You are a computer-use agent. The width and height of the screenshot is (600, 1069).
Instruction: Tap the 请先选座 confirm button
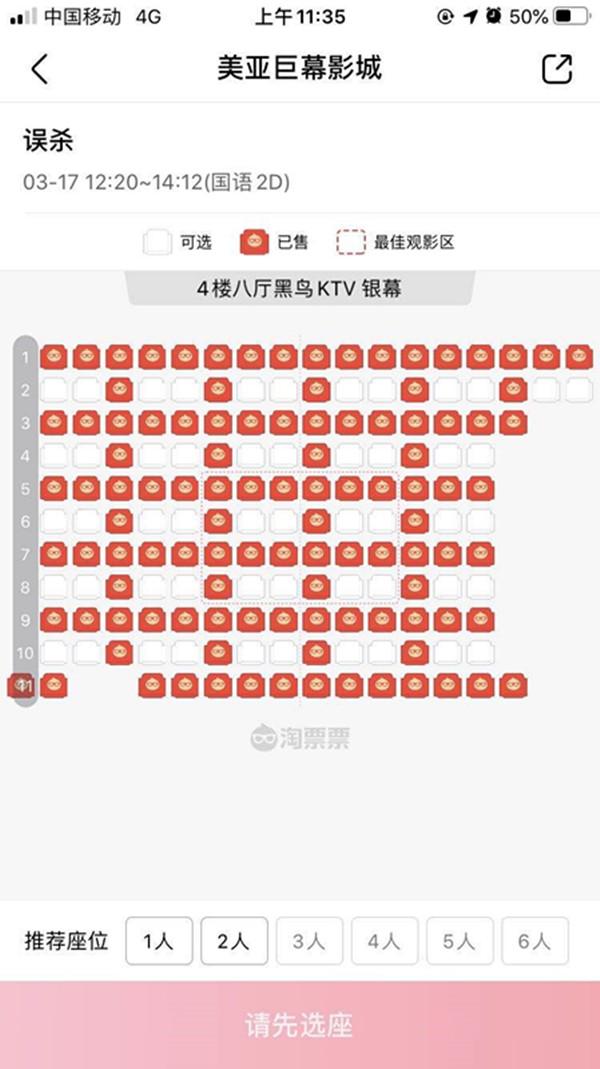click(300, 1025)
